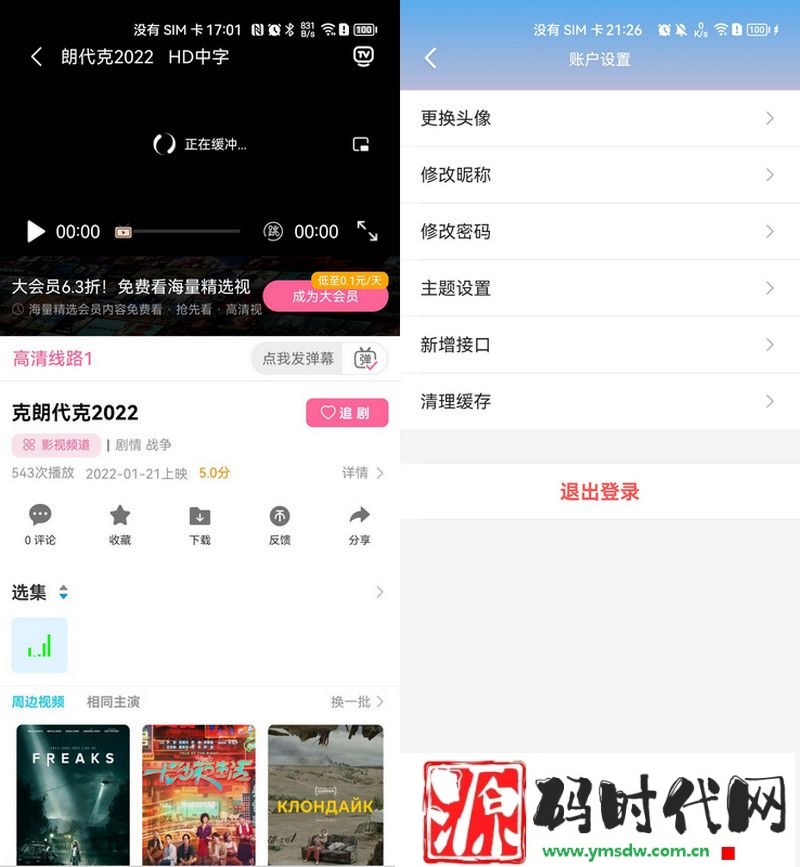The image size is (800, 867).
Task: Enter picture-in-picture mode on the video
Action: 363,145
